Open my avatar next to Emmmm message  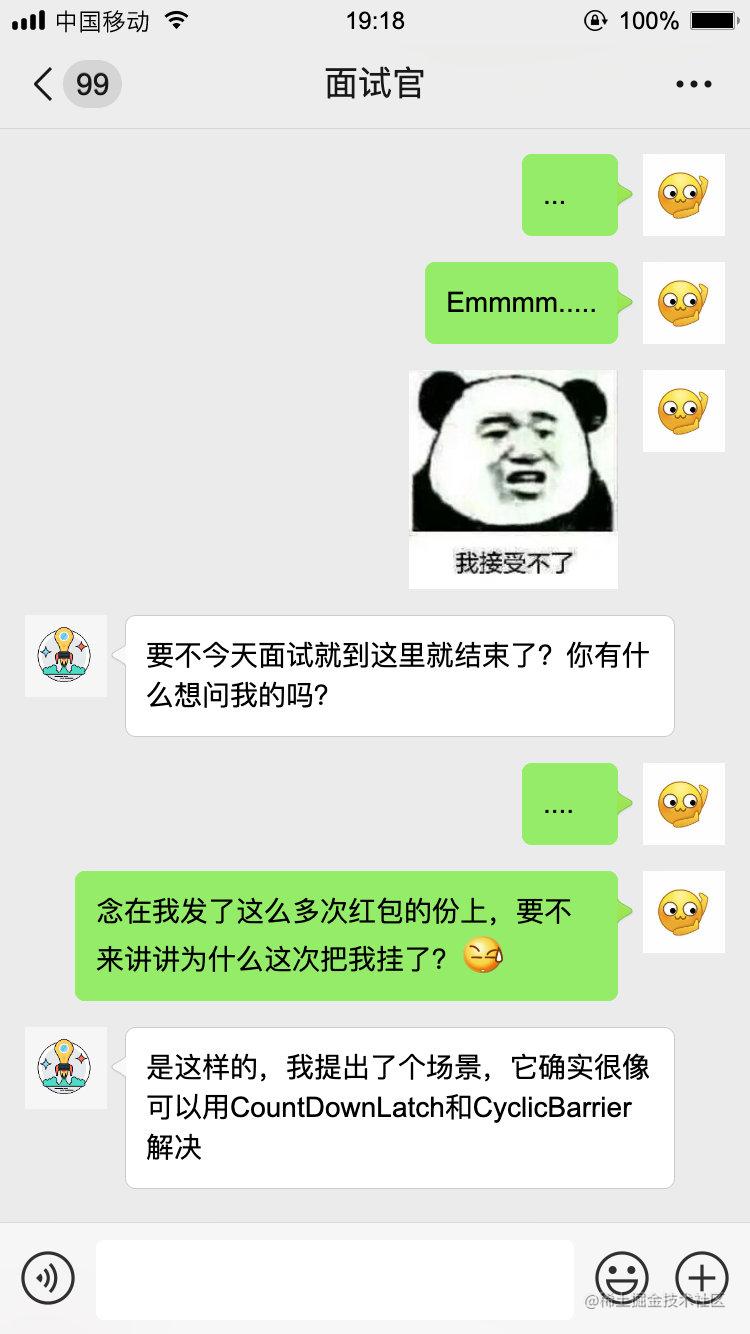click(x=683, y=303)
